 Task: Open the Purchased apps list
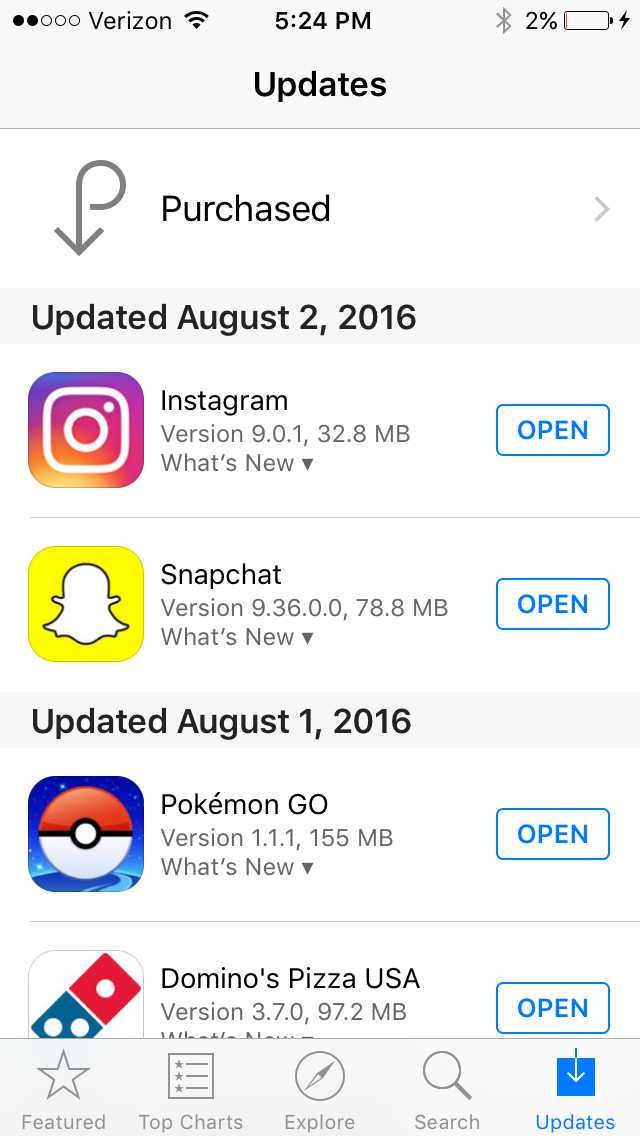320,209
